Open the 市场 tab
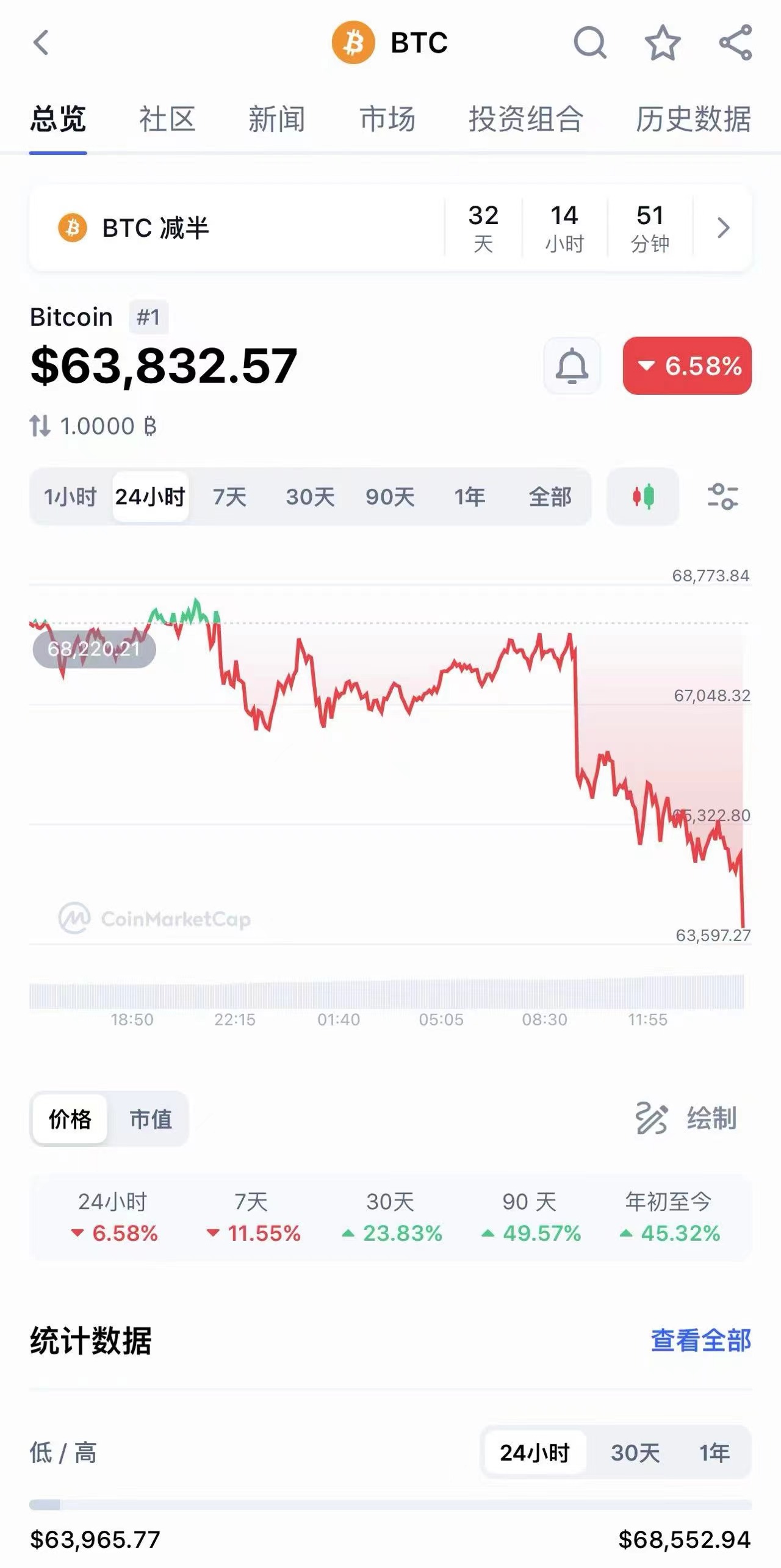 (x=387, y=118)
